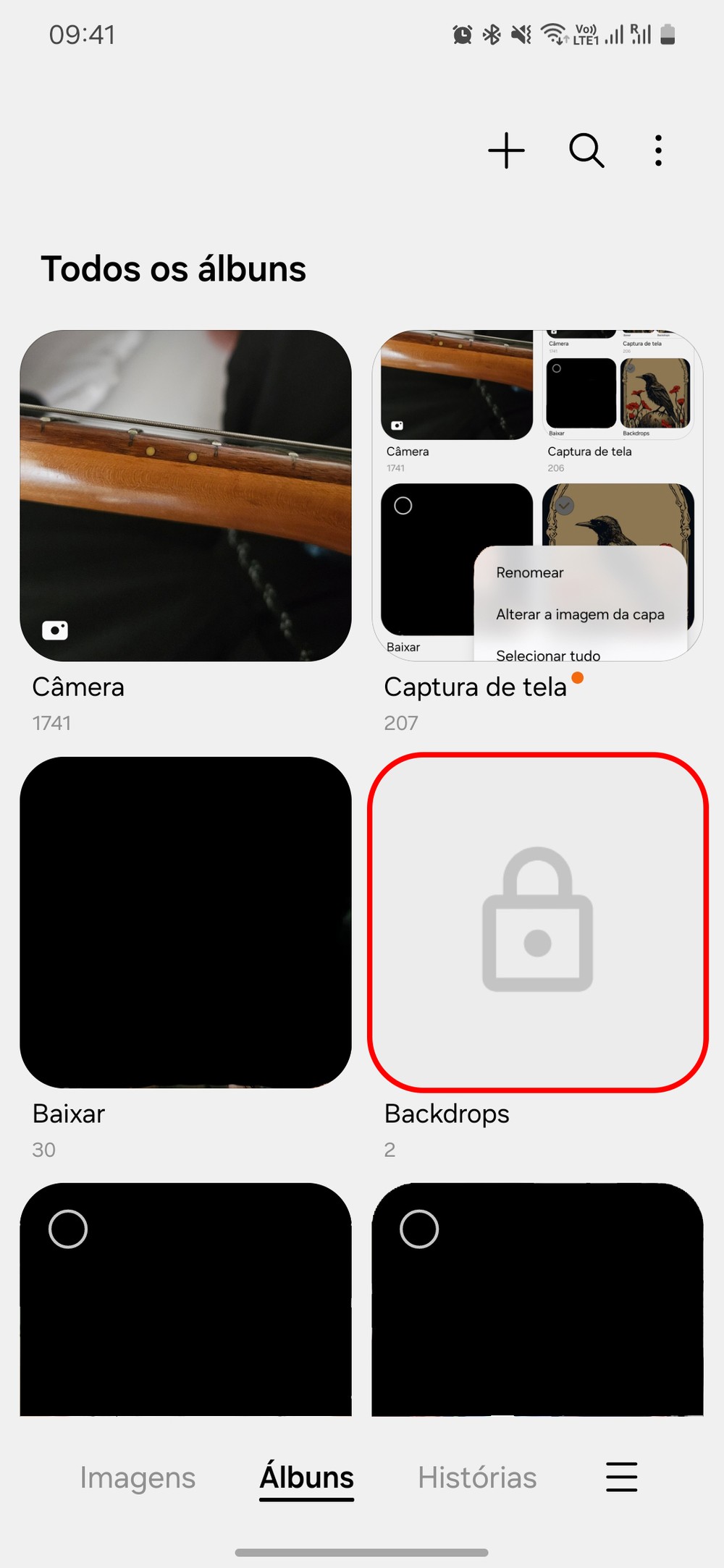Image resolution: width=724 pixels, height=1568 pixels.
Task: Select the Álbuns tab
Action: click(307, 1477)
